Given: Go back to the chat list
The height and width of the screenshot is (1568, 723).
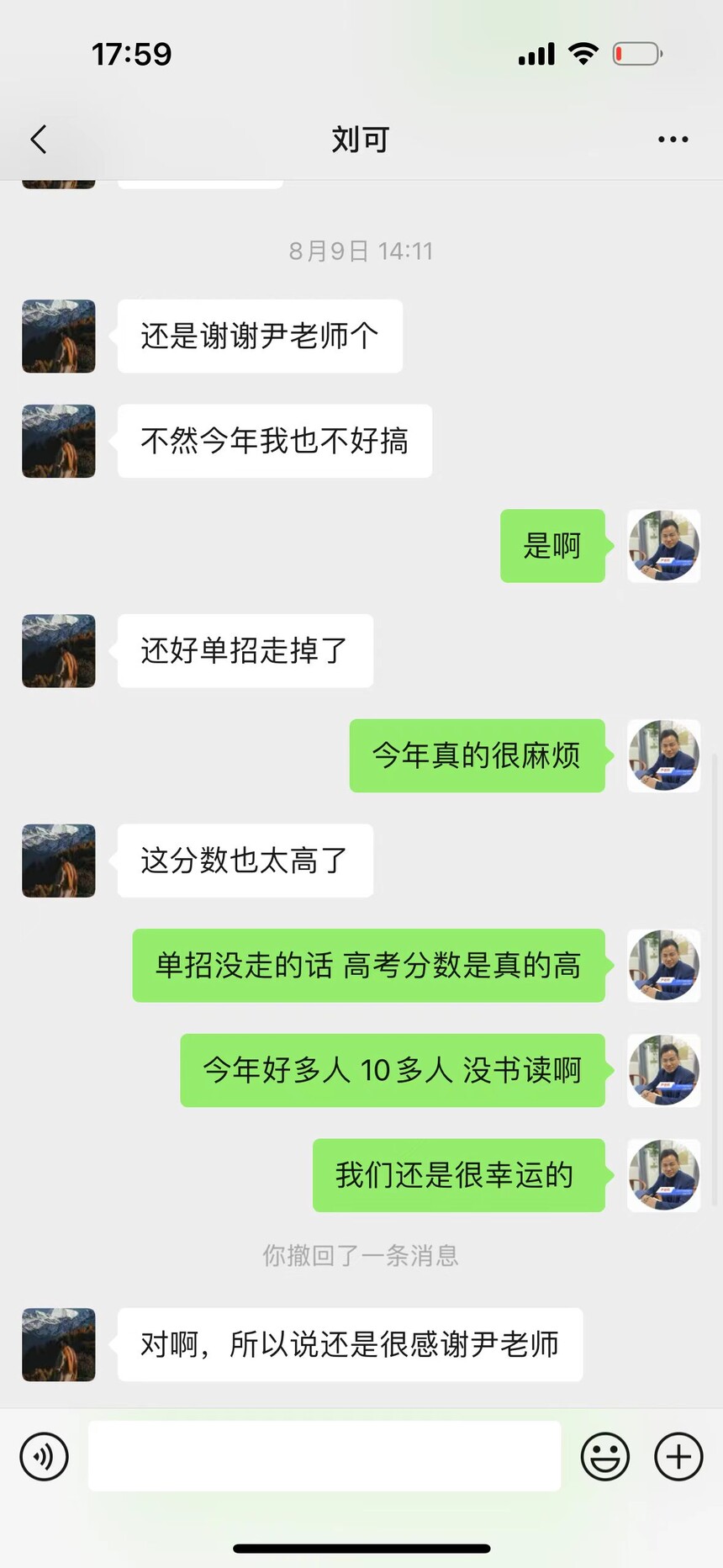Looking at the screenshot, I should coord(39,140).
